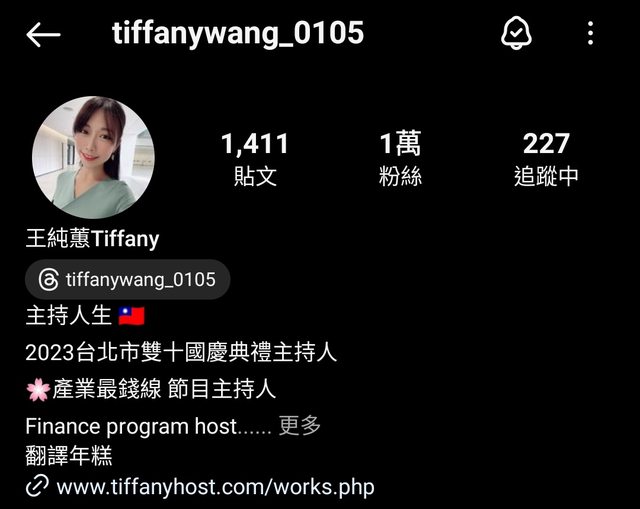The image size is (640, 509).
Task: View the profile picture
Action: (x=93, y=157)
